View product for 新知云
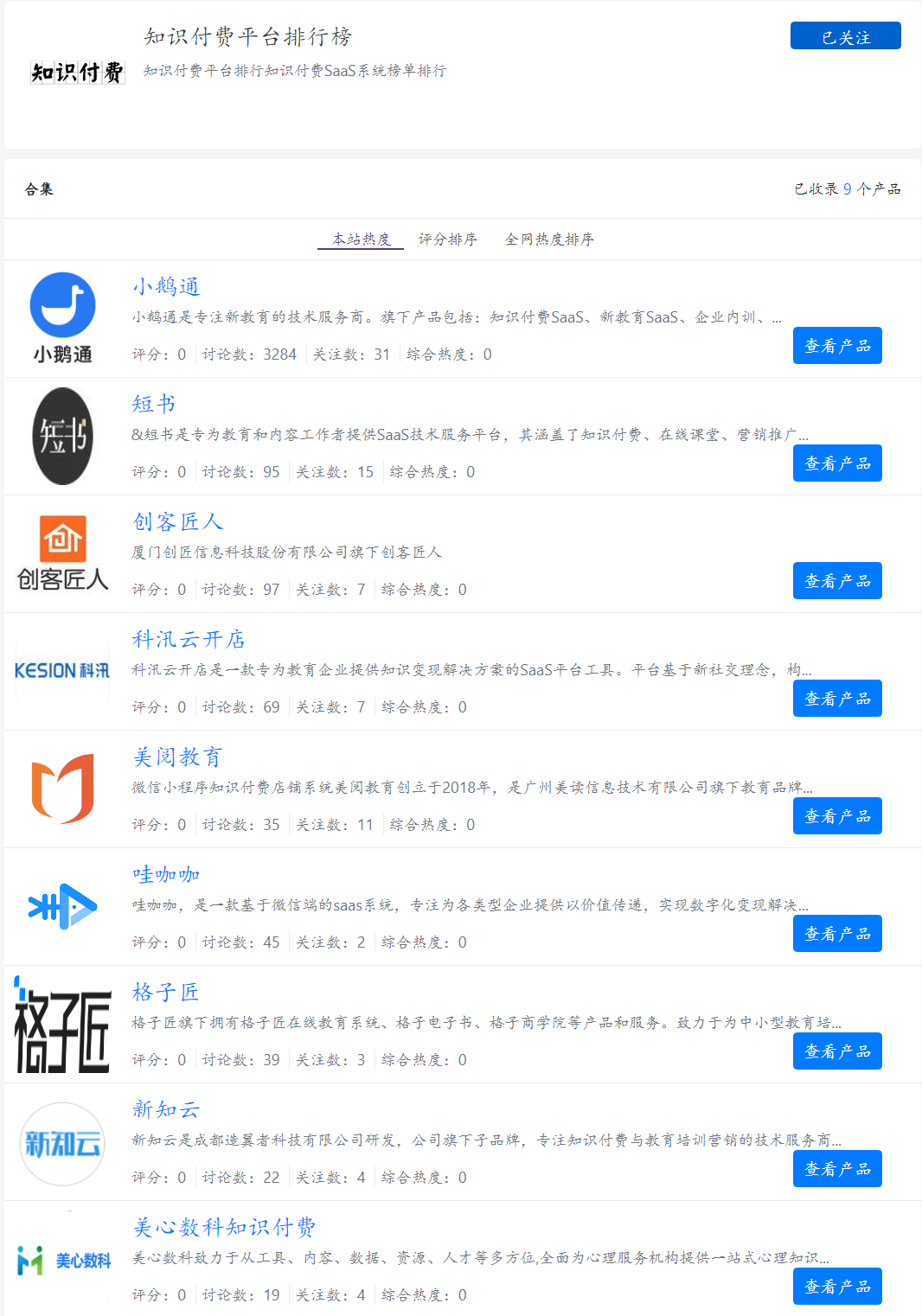This screenshot has height=1316, width=922. pos(836,1169)
